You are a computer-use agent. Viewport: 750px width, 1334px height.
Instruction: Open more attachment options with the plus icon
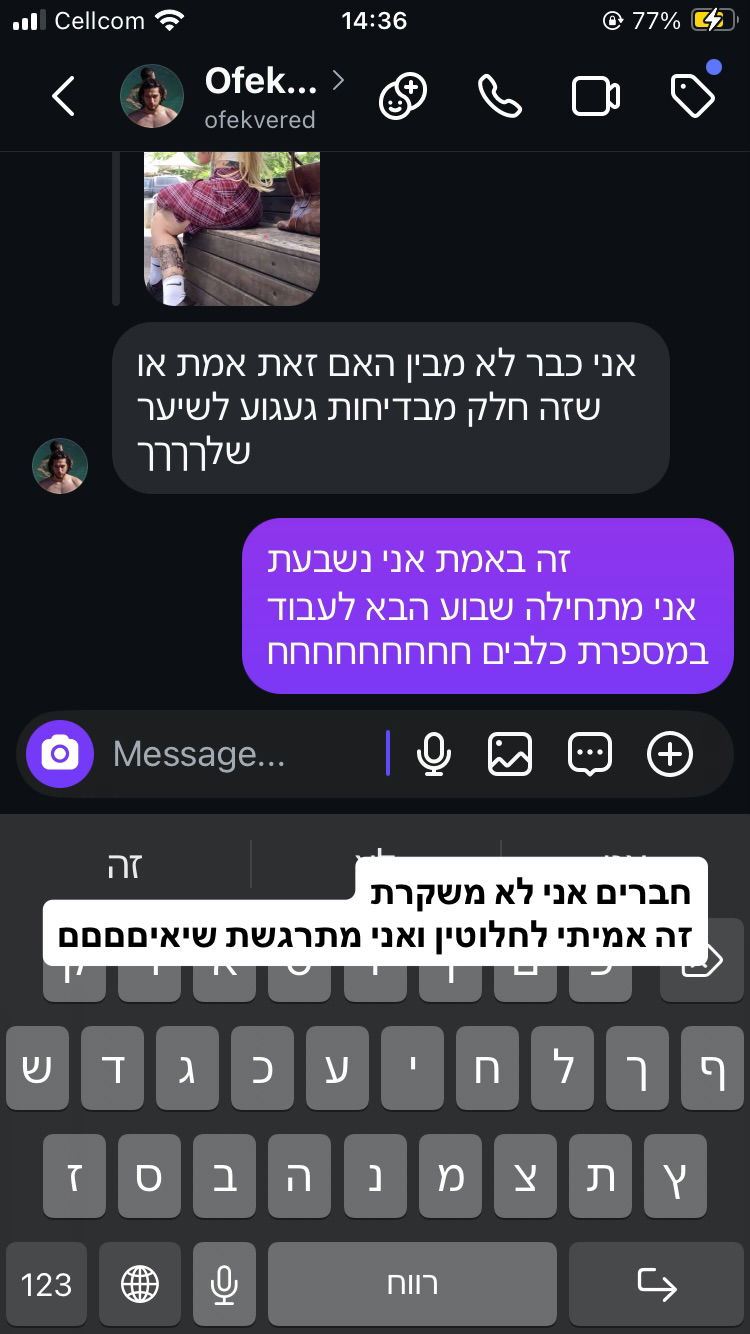[670, 754]
